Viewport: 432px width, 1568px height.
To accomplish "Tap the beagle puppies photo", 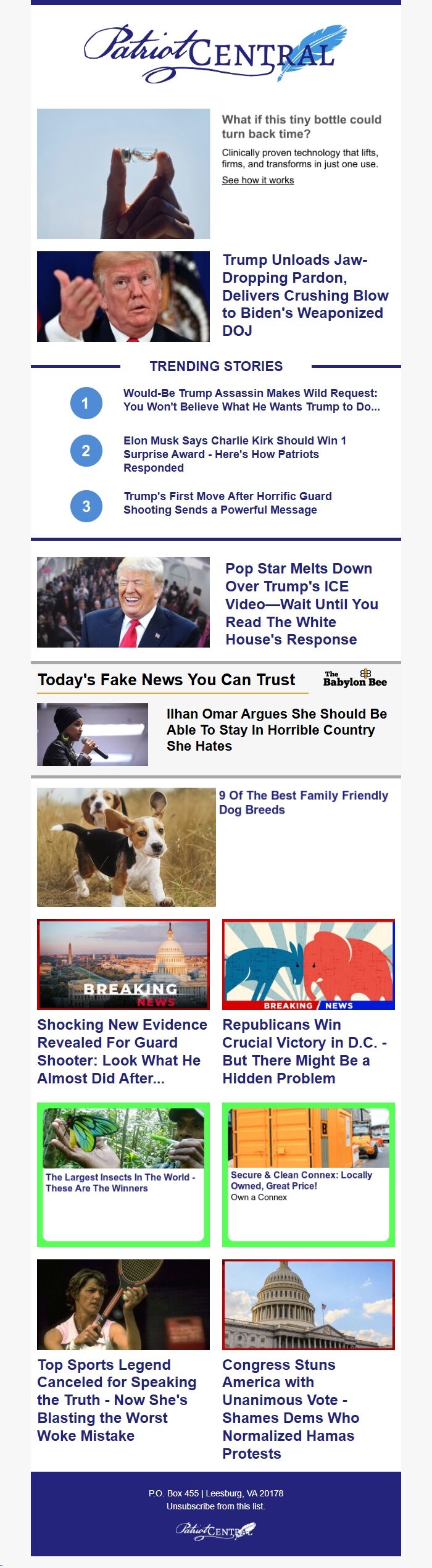I will [127, 847].
